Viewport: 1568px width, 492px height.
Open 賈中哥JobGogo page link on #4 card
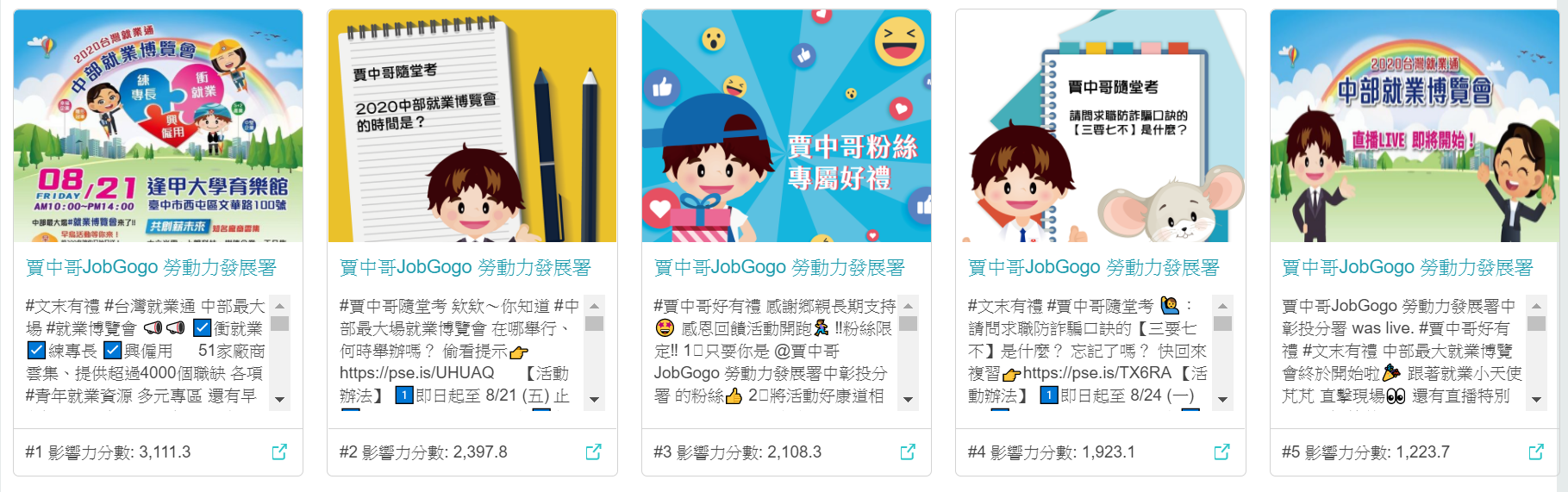1093,268
